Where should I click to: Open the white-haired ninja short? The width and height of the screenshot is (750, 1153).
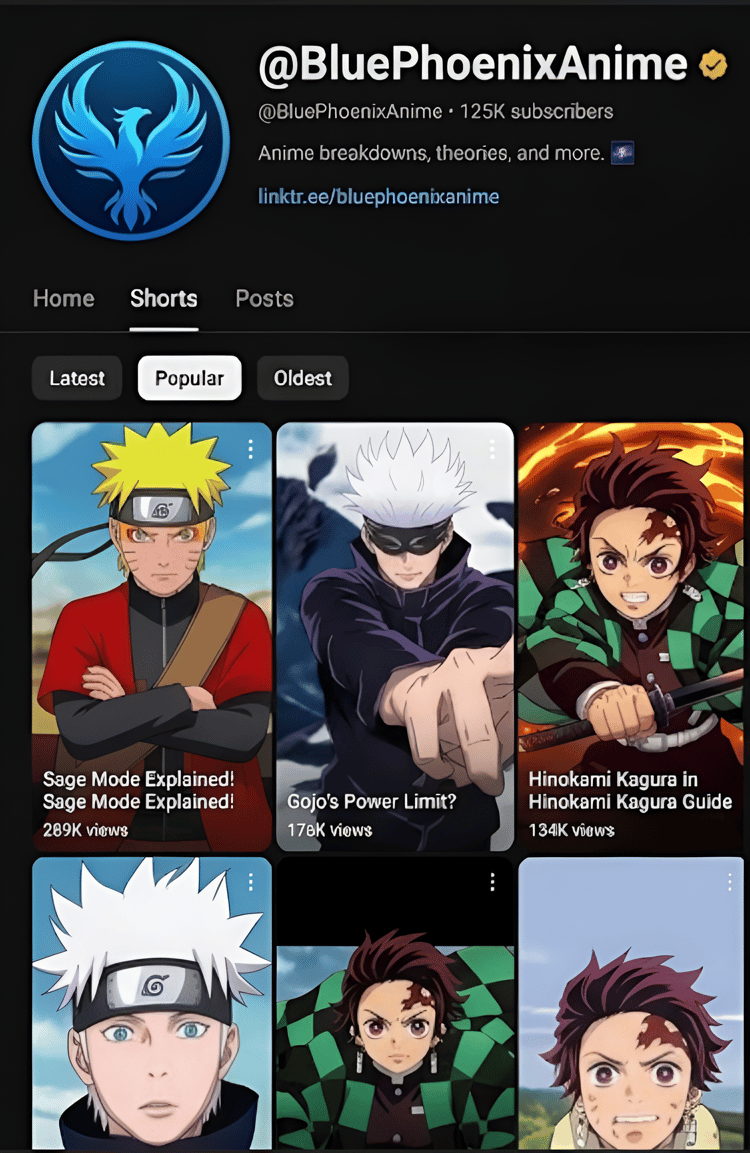tap(152, 1003)
